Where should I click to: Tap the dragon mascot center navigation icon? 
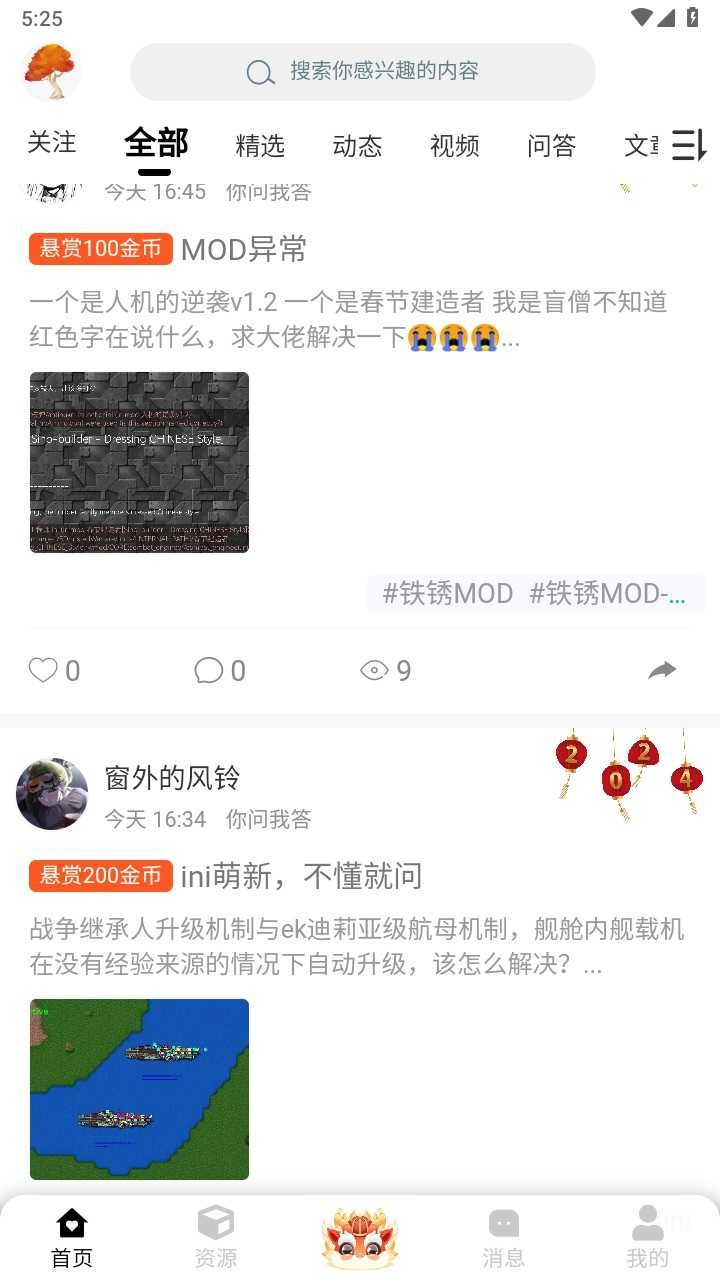360,1235
